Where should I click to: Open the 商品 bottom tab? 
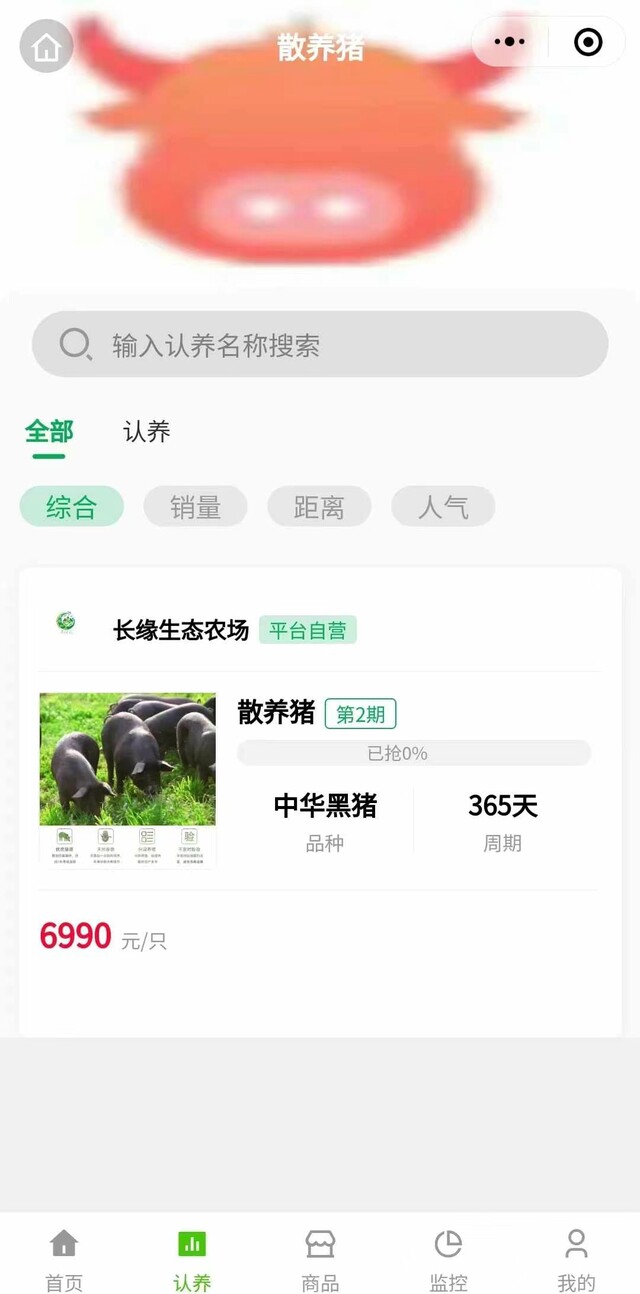point(320,1258)
